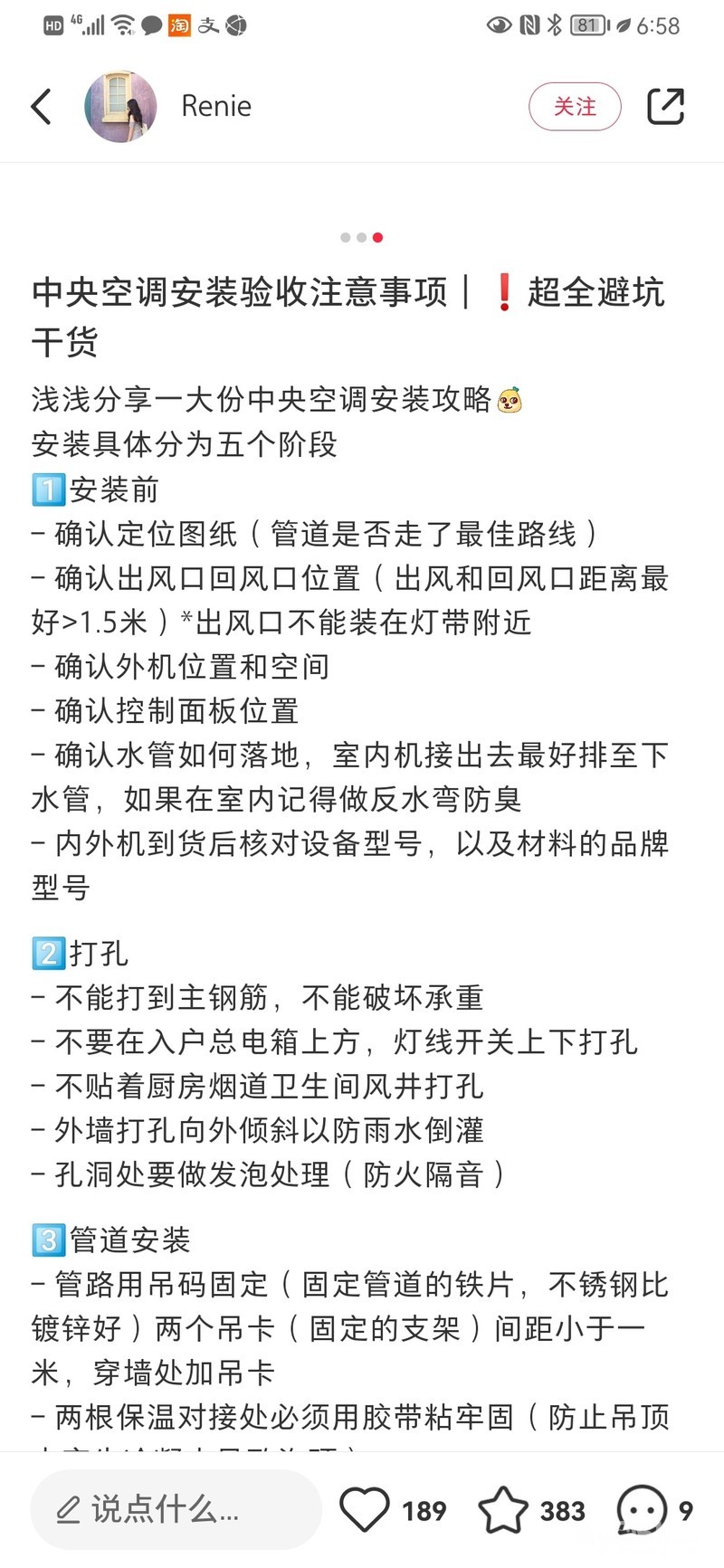Open Renie's profile avatar
This screenshot has width=724, height=1568.
[x=120, y=107]
